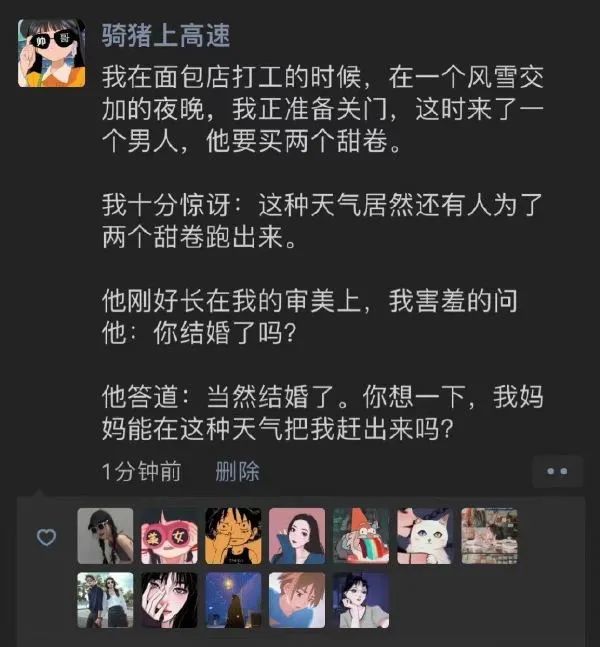Open 骑猪上高速's profile name
This screenshot has width=600, height=647.
coord(166,36)
